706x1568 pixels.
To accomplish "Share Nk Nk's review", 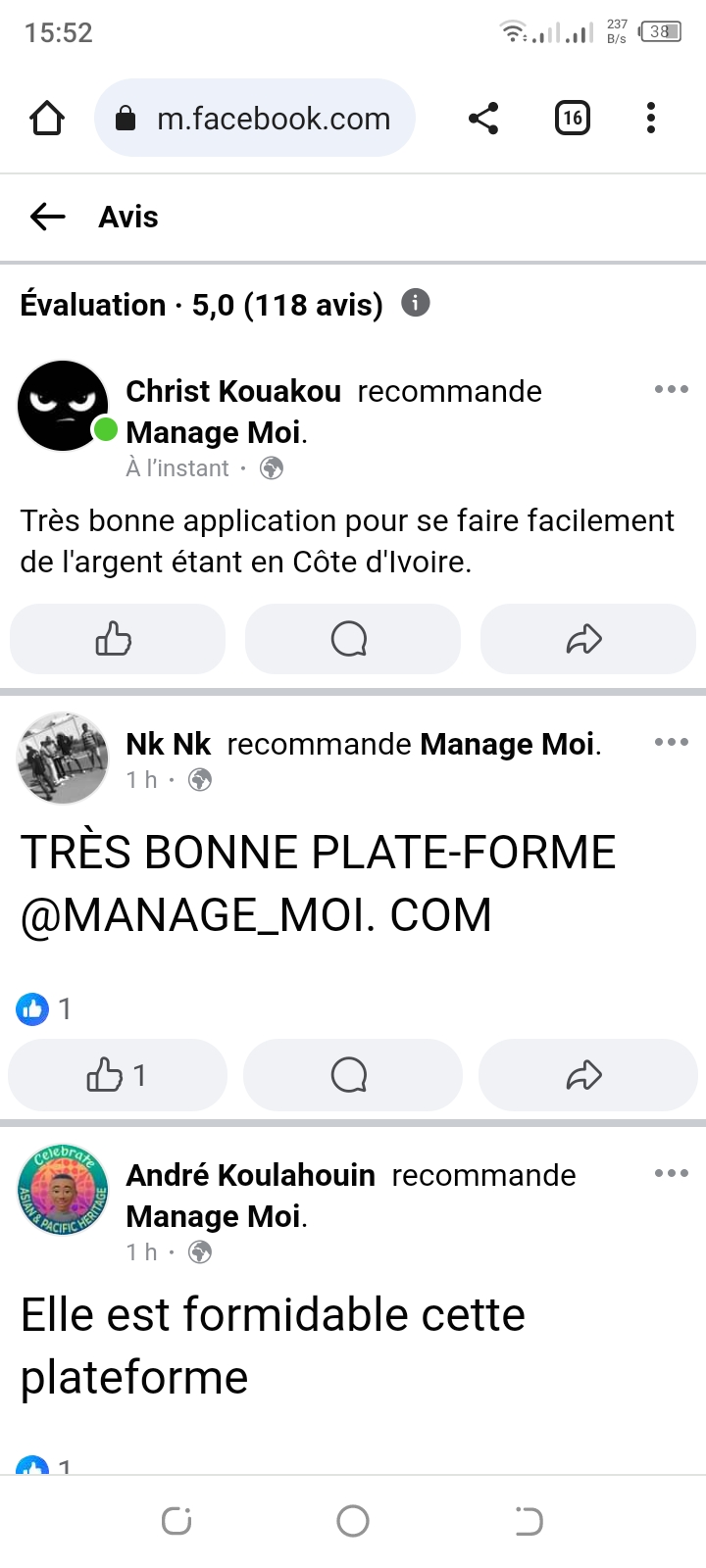I will pyautogui.click(x=586, y=1075).
